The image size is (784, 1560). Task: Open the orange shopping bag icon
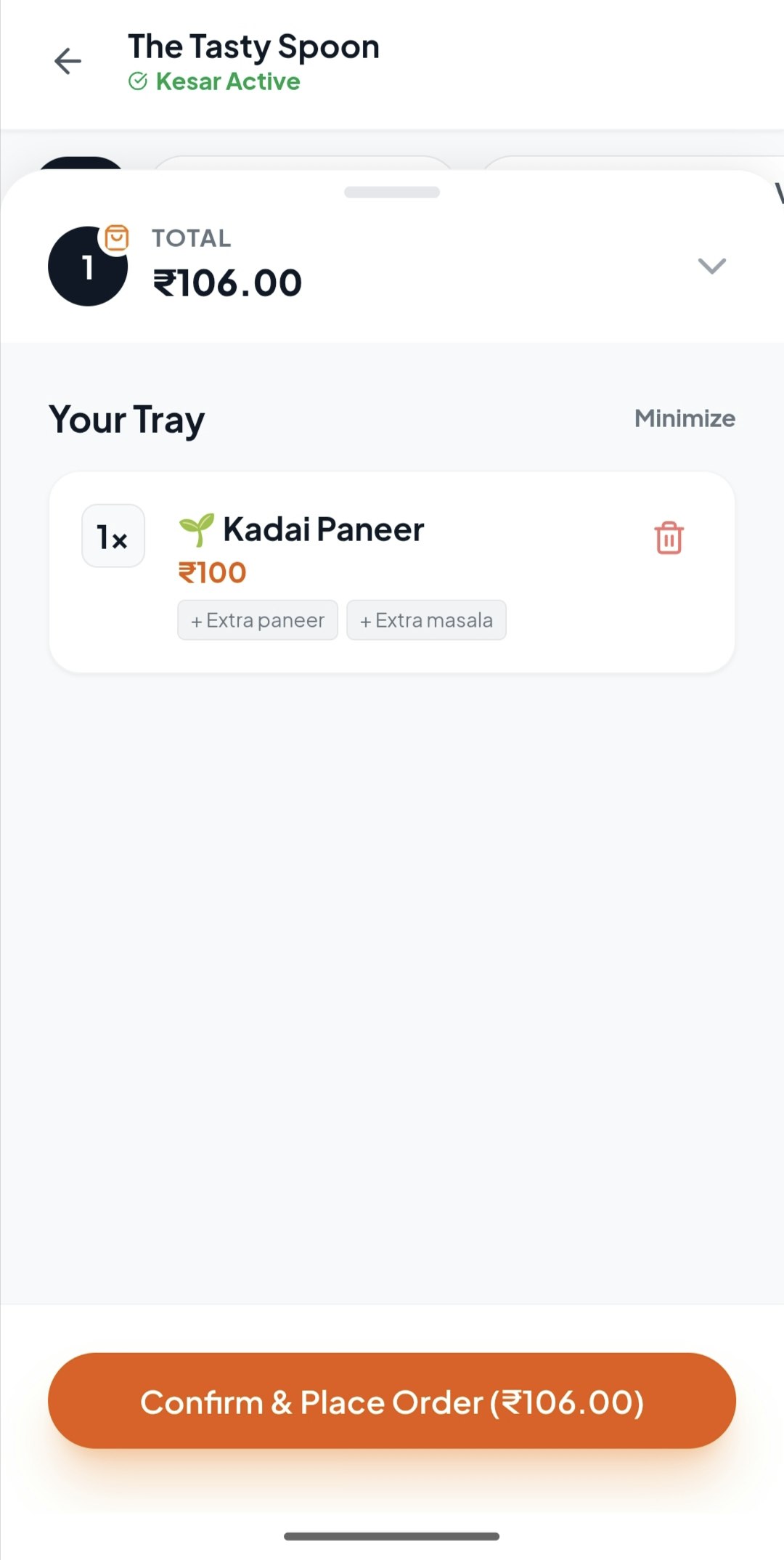coord(115,238)
